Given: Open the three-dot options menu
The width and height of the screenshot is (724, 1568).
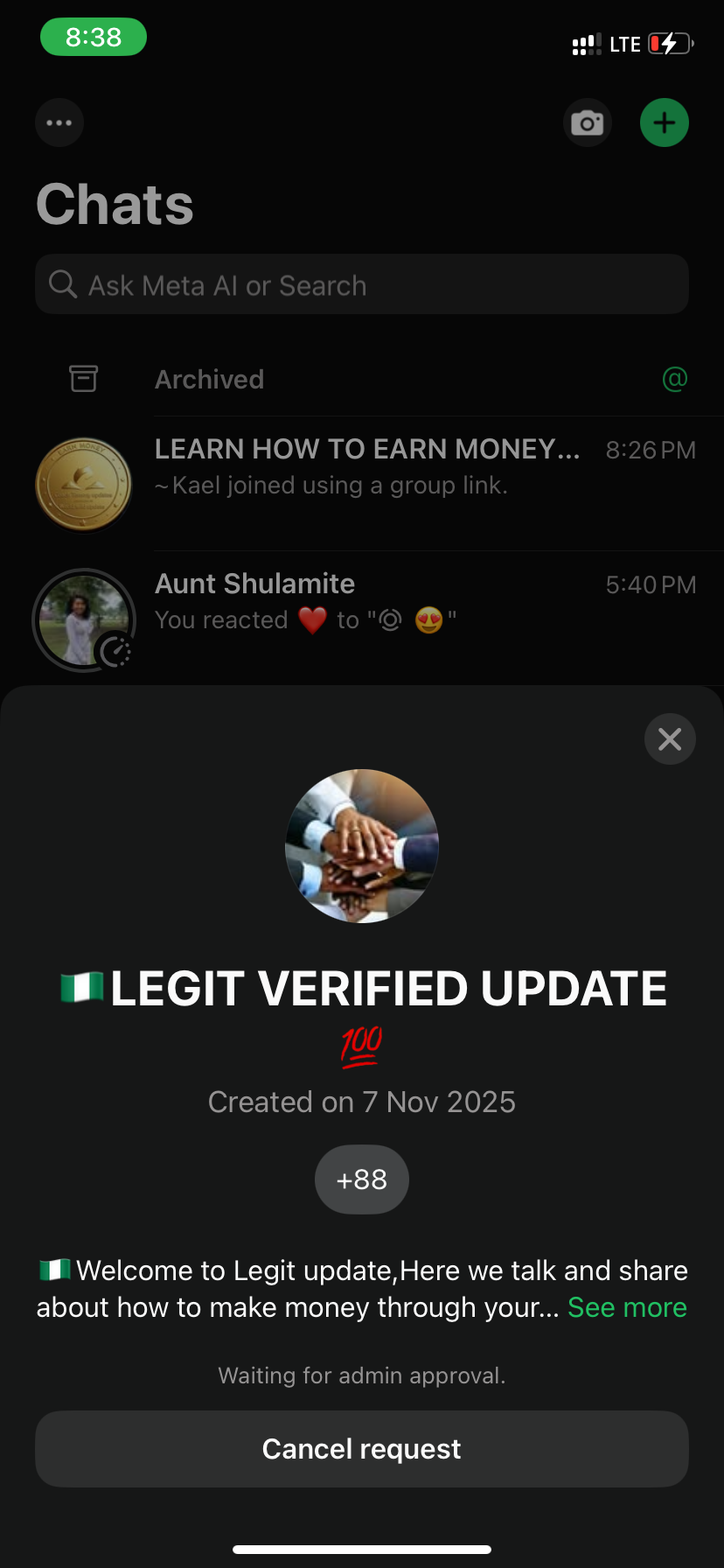Looking at the screenshot, I should 59,122.
